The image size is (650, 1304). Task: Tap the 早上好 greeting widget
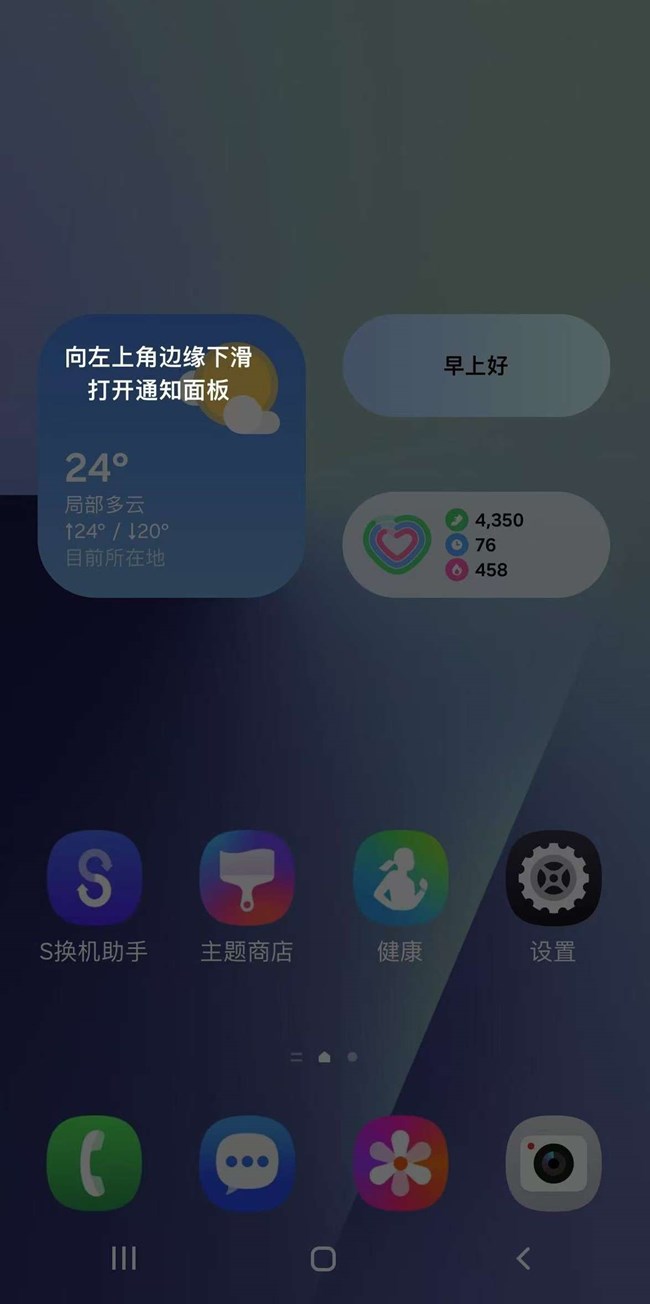coord(476,366)
